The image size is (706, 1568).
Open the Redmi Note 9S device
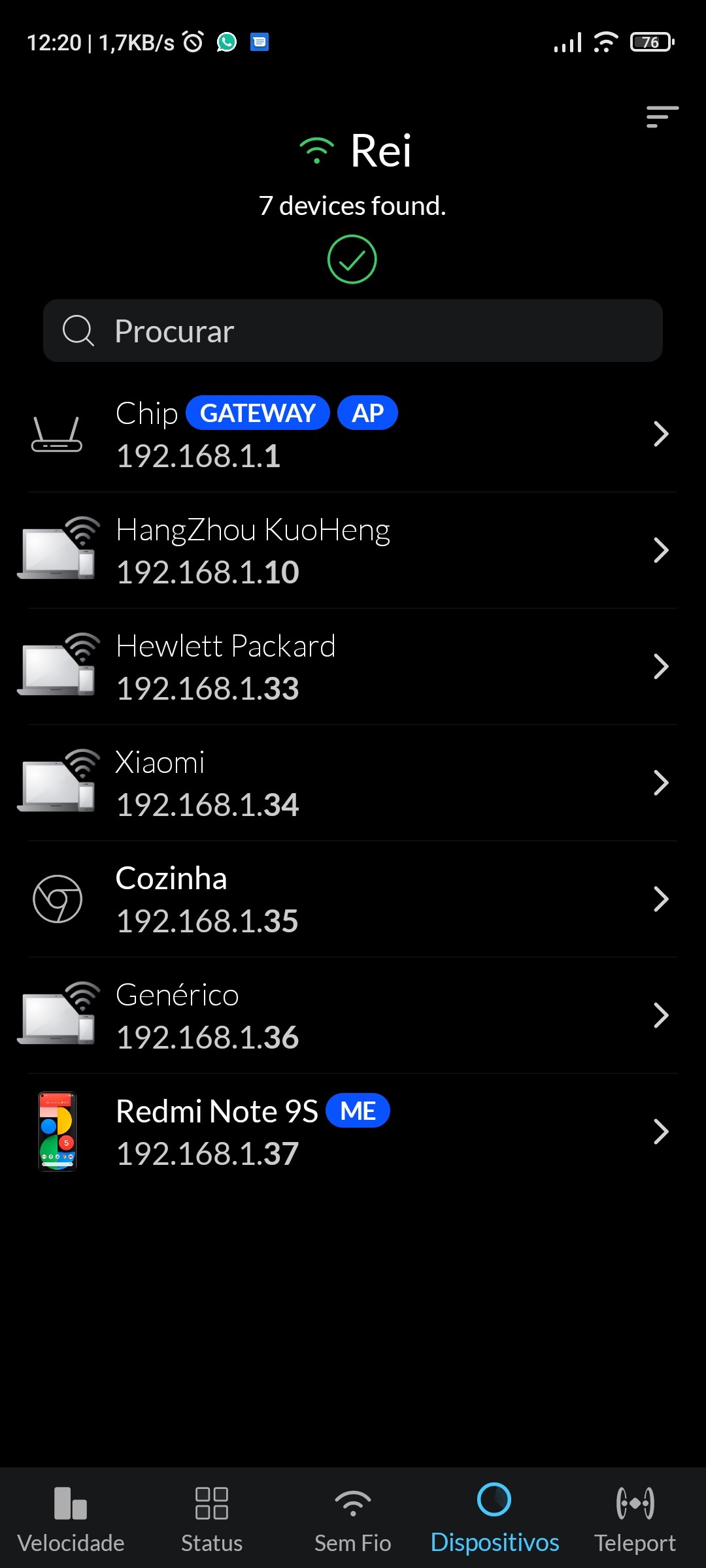(x=353, y=1132)
